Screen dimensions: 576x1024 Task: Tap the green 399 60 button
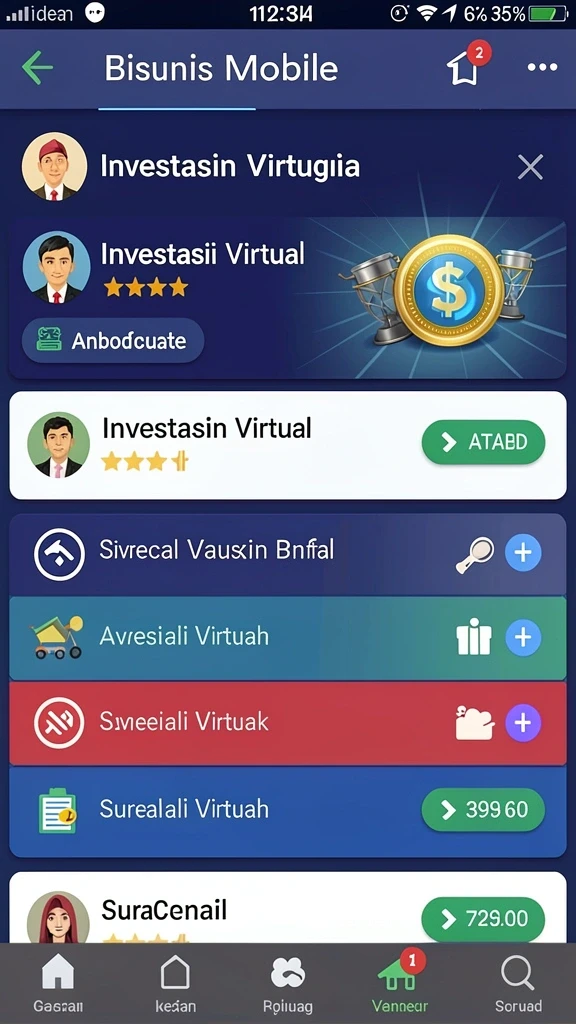(483, 810)
